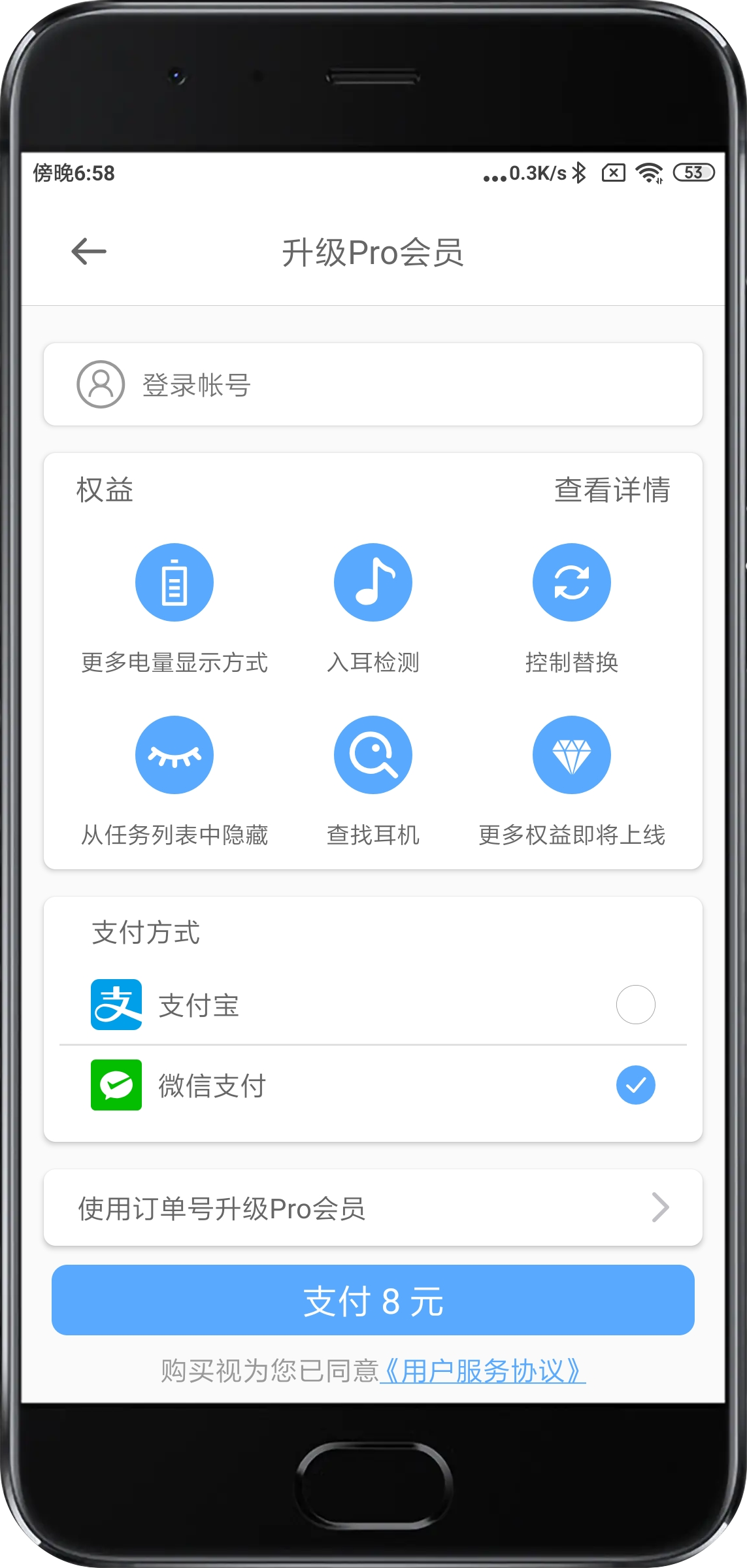The image size is (747, 1568).
Task: Open 查看详情 for benefit details
Action: [x=612, y=490]
